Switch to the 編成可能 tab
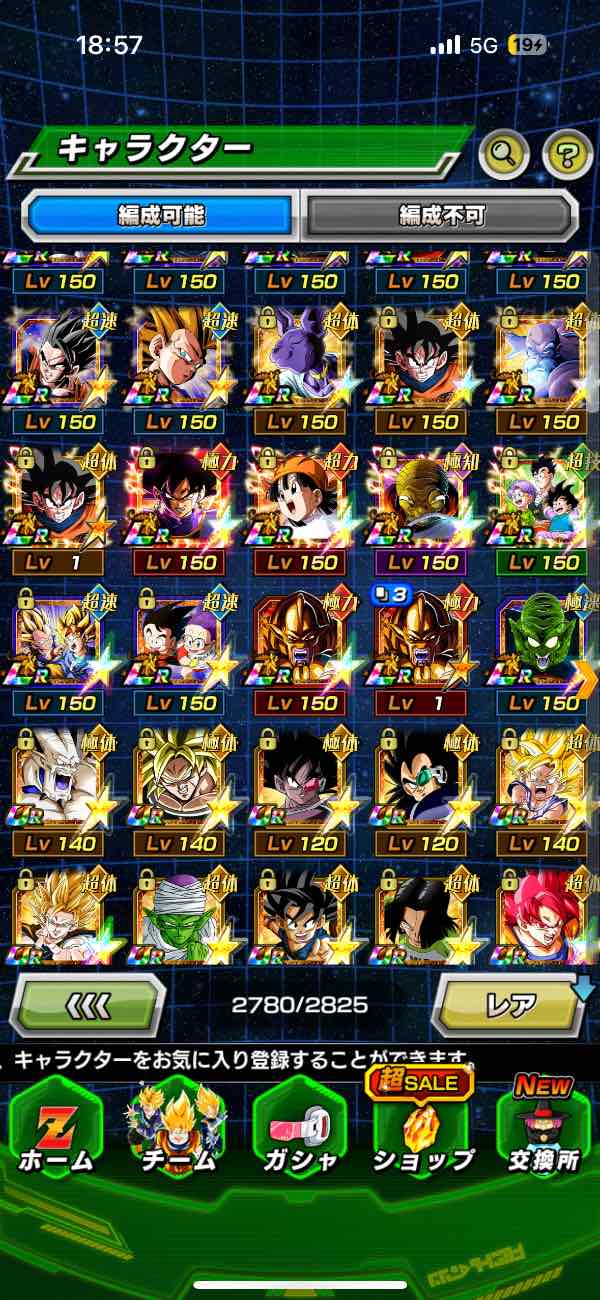This screenshot has height=1300, width=600. click(x=160, y=214)
